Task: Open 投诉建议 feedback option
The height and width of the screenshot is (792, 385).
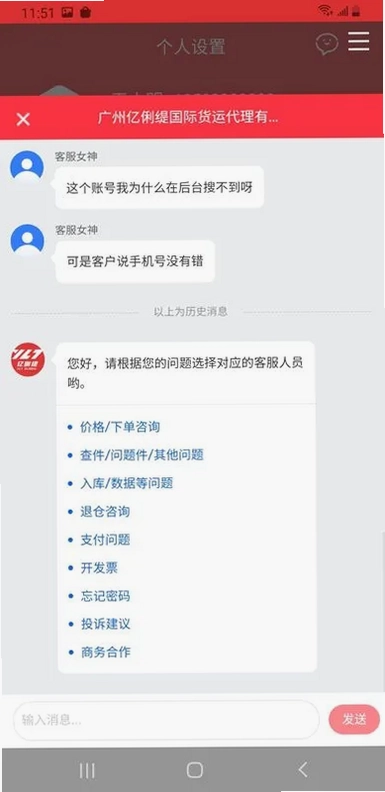Action: pyautogui.click(x=105, y=624)
